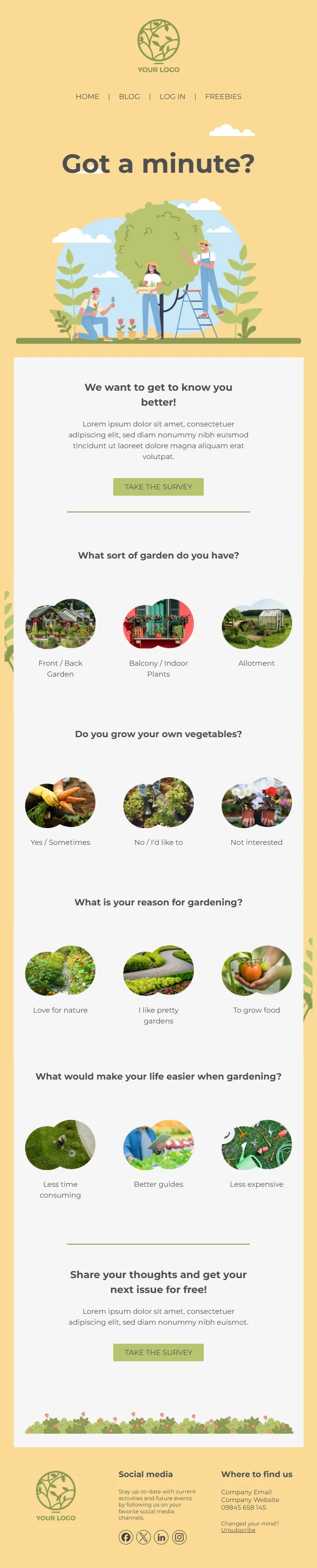Tap Take the Survey below the intro text

[158, 487]
